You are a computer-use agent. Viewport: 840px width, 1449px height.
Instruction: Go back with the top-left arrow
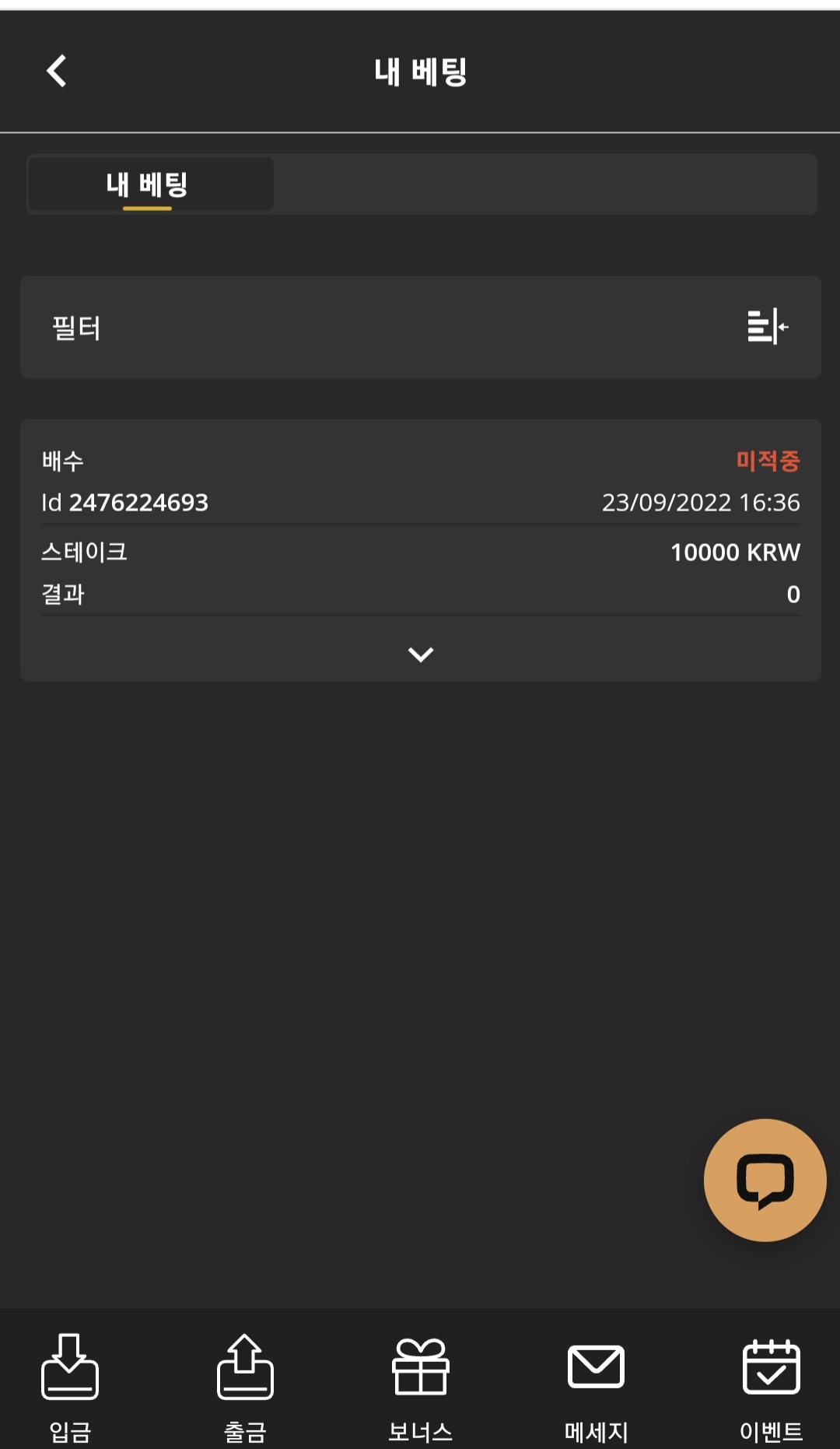pyautogui.click(x=57, y=72)
